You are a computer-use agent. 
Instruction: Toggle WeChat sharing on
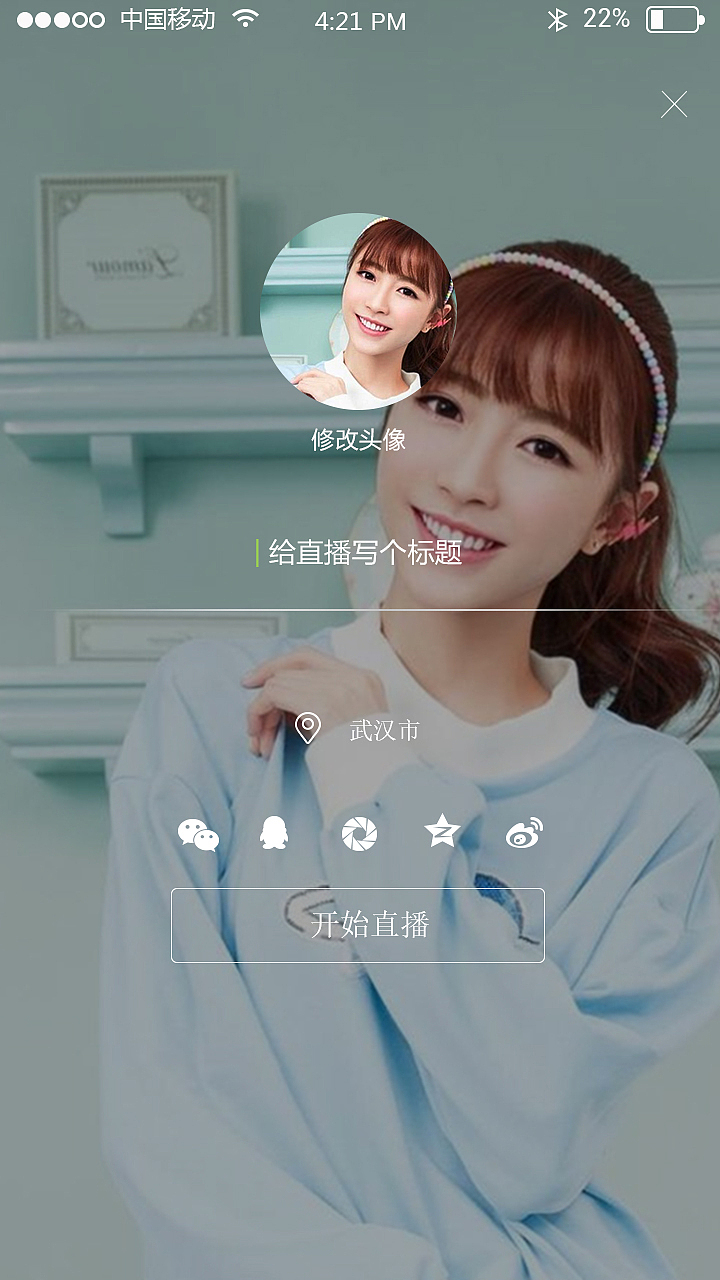200,833
